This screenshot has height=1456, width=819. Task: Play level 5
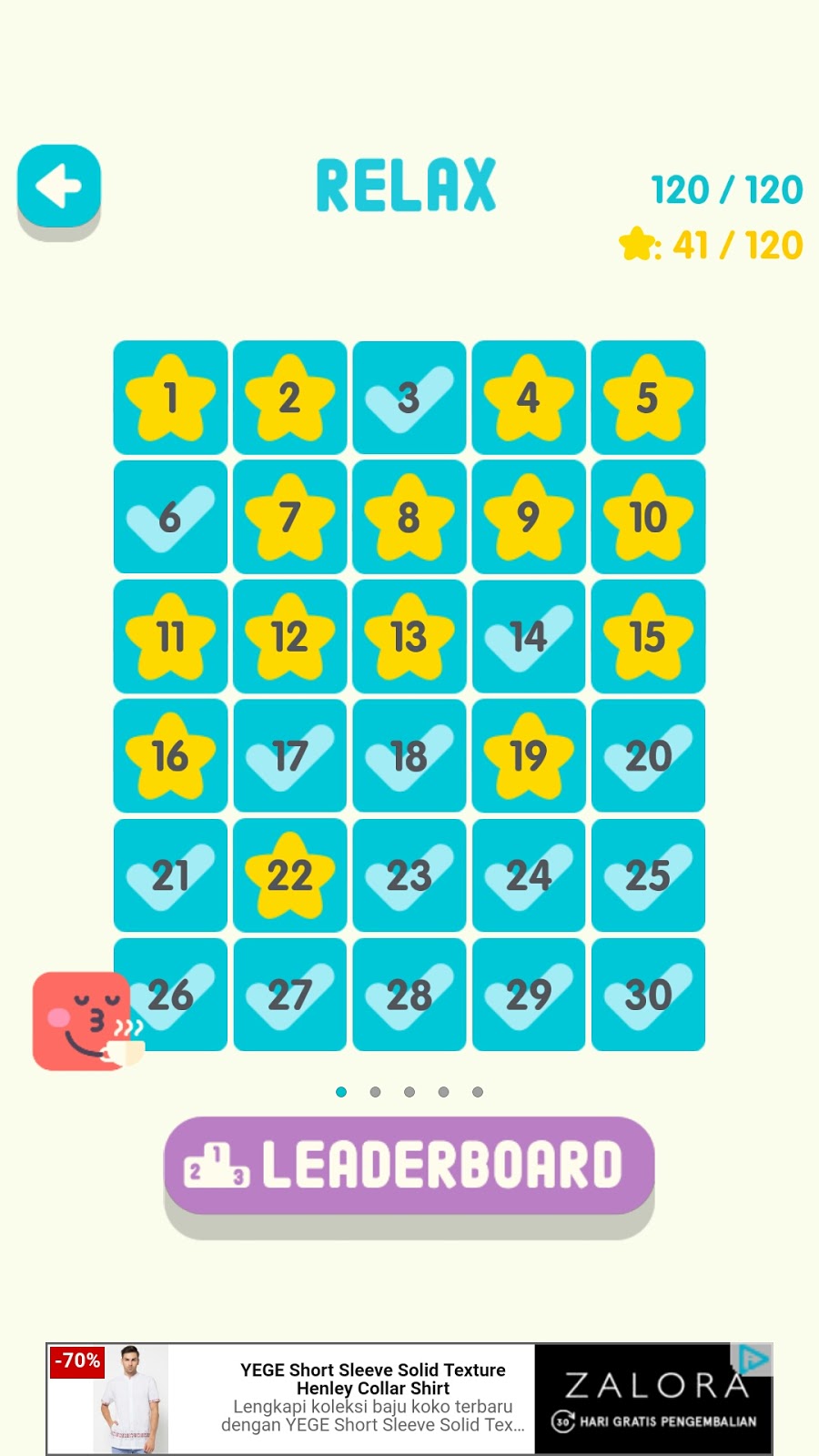pos(648,398)
